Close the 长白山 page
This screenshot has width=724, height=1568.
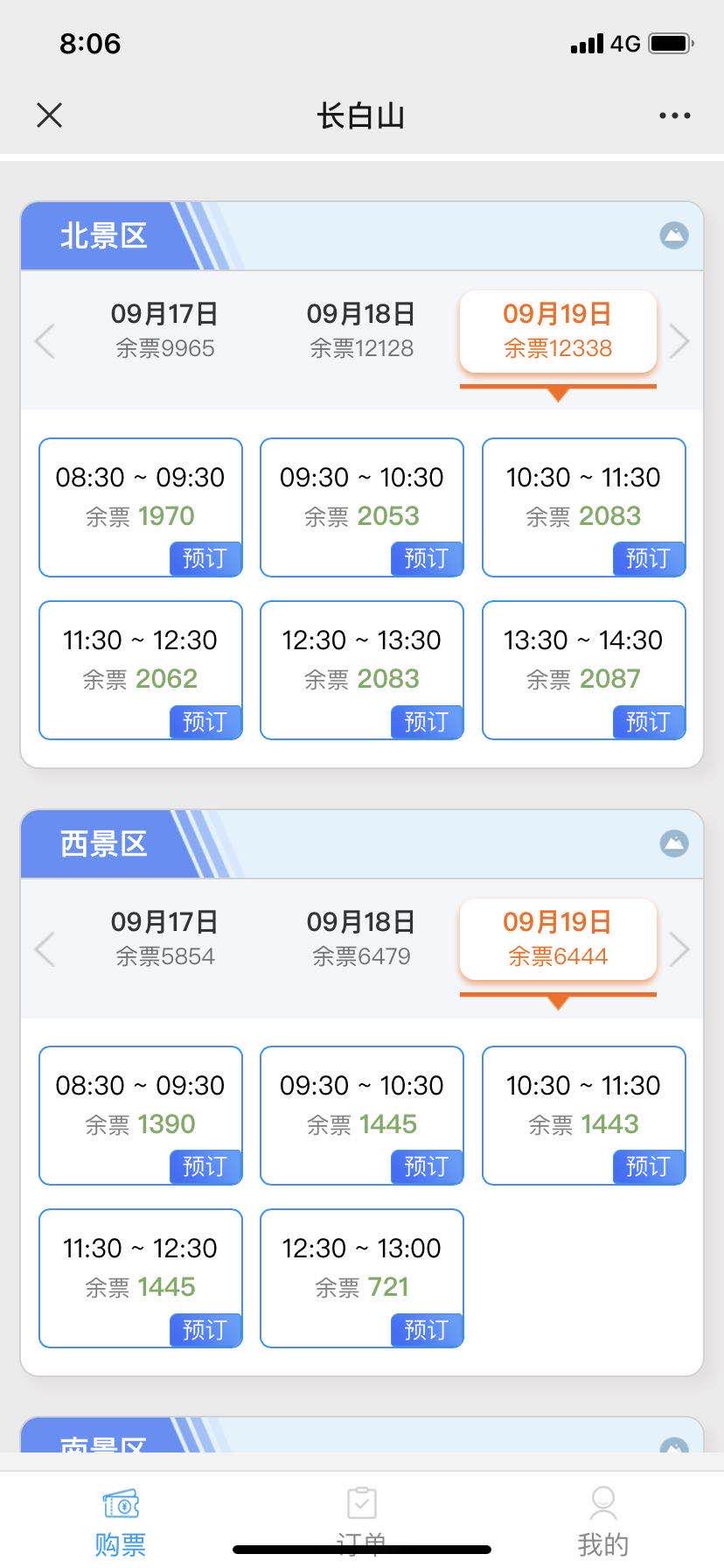[x=50, y=115]
